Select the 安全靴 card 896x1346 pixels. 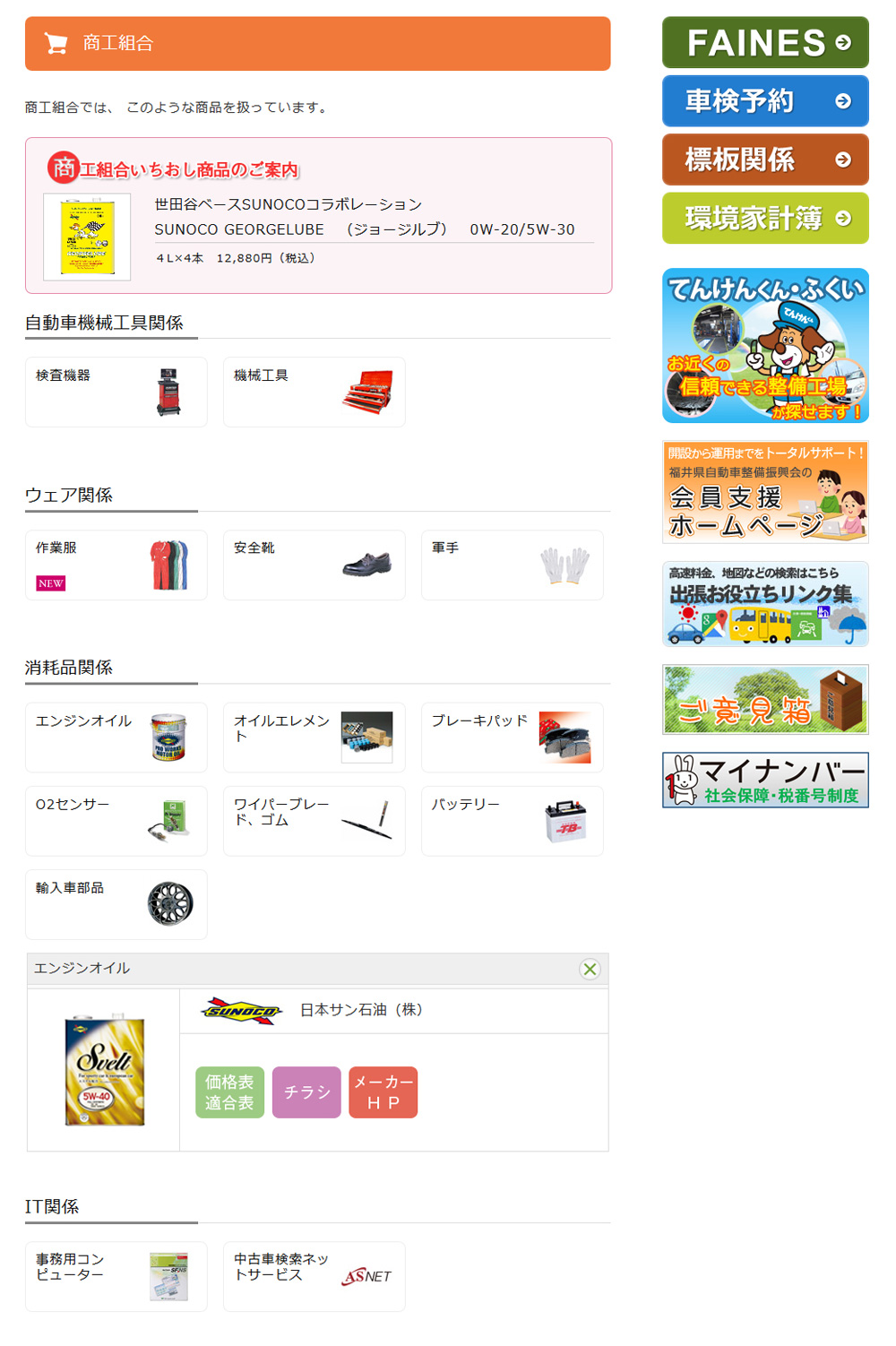tap(314, 565)
